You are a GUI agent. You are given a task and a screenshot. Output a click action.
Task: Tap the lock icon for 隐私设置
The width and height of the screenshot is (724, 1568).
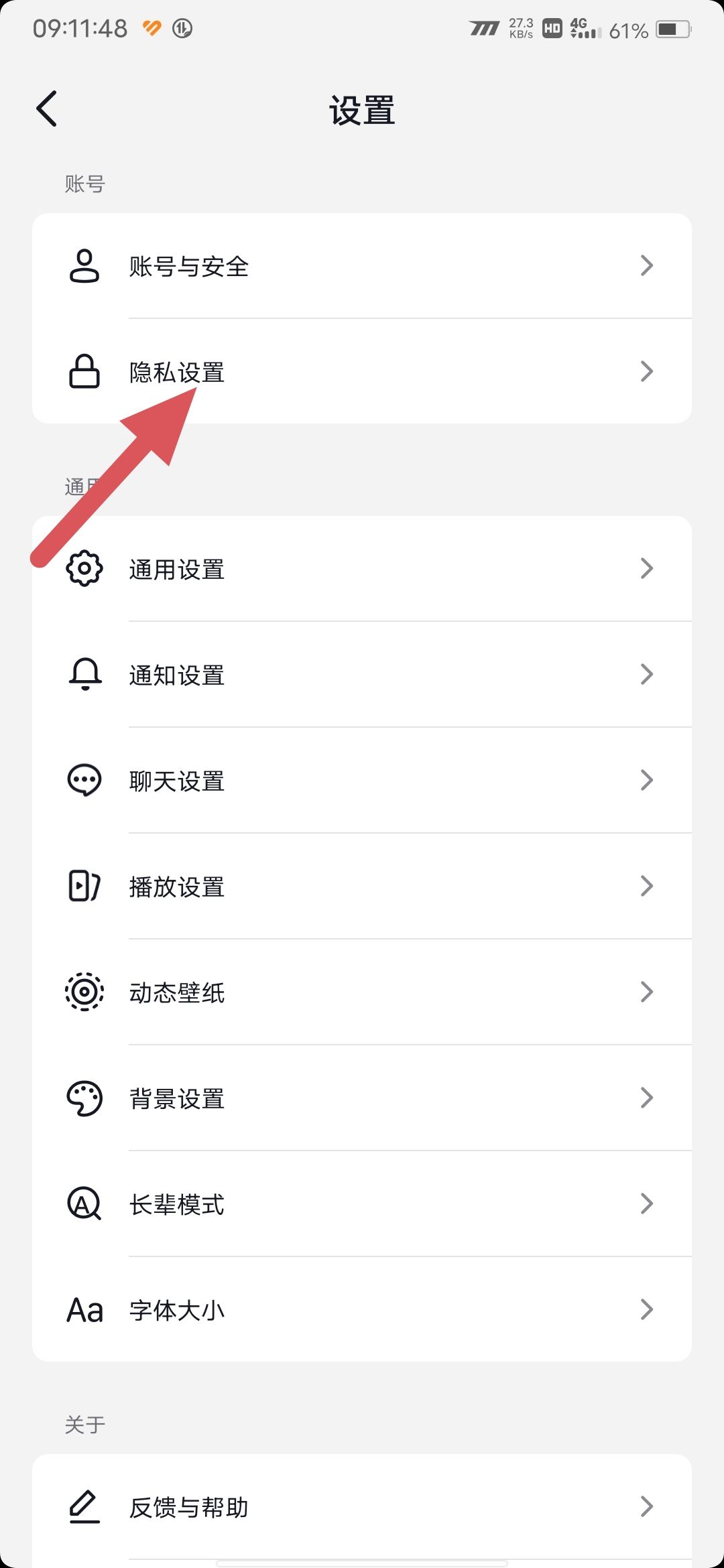84,372
